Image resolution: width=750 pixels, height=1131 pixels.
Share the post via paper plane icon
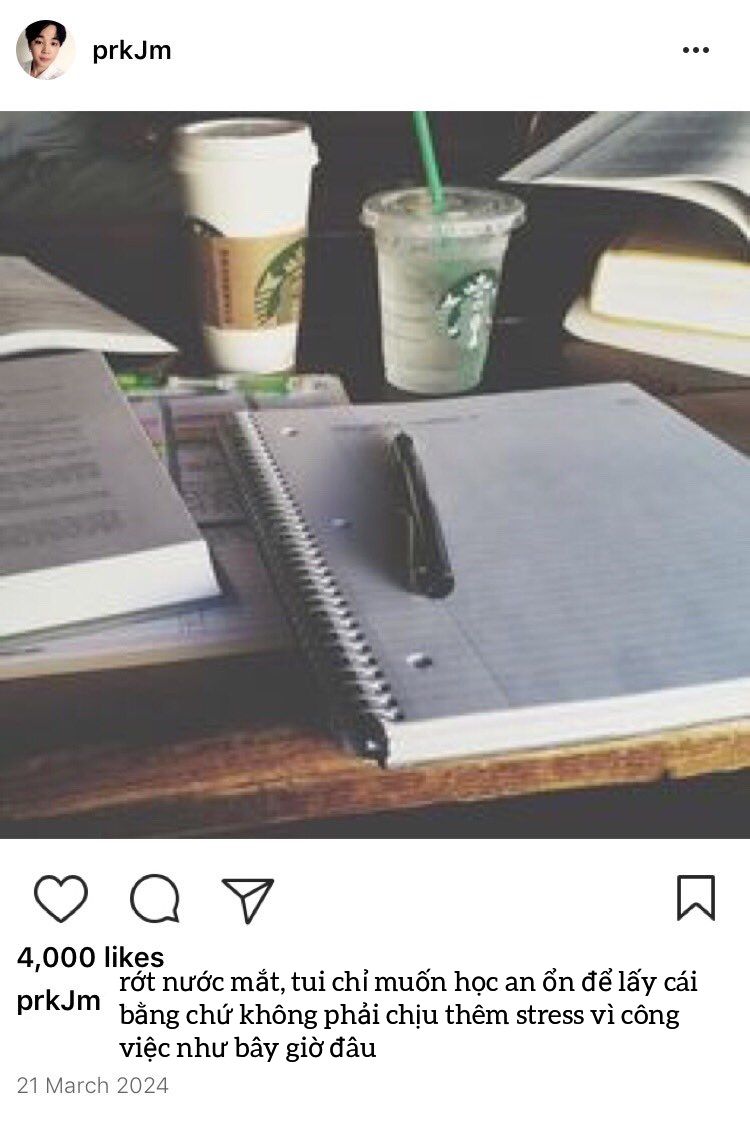point(247,899)
